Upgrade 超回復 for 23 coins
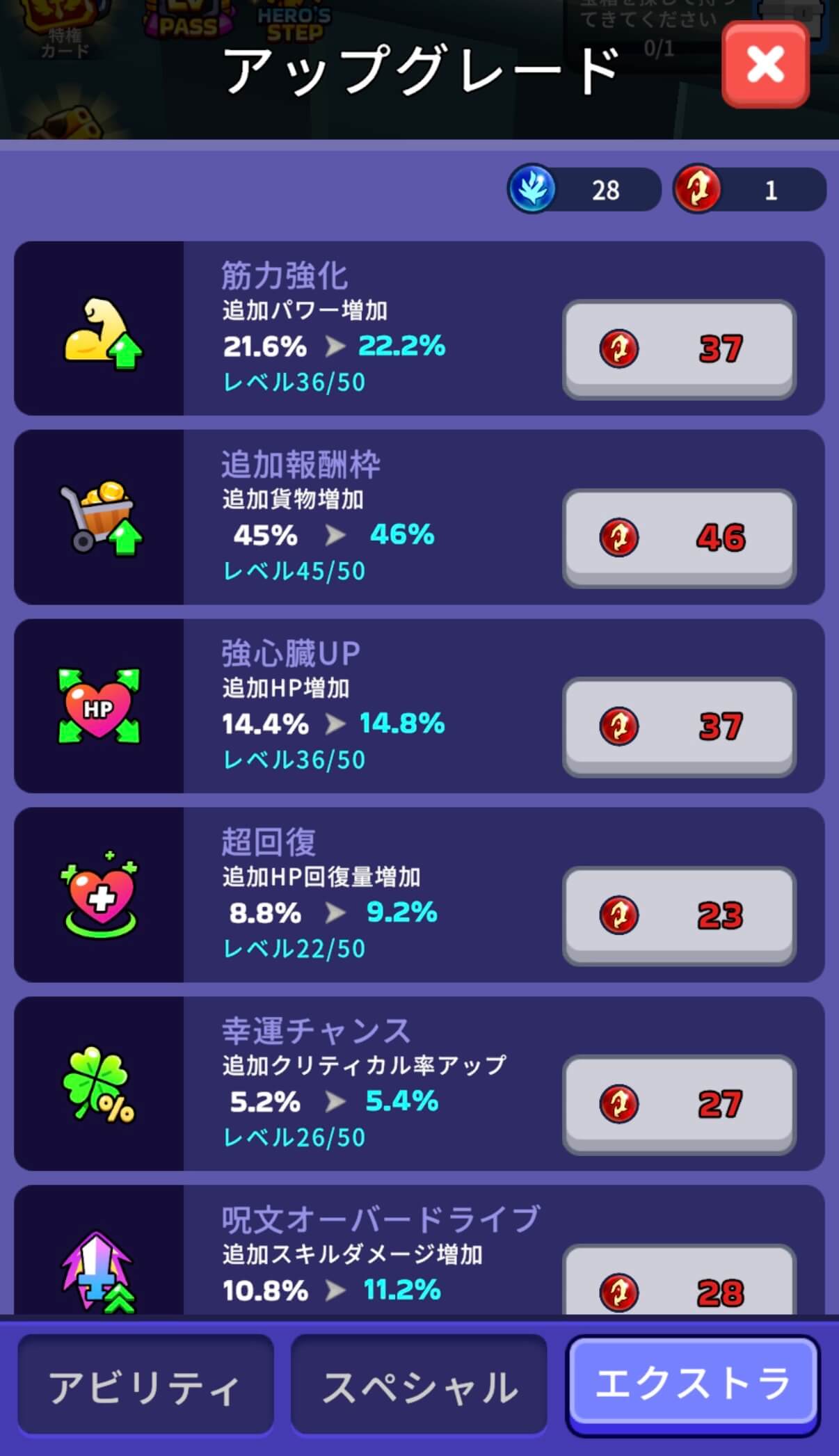The width and height of the screenshot is (839, 1456). coord(679,915)
